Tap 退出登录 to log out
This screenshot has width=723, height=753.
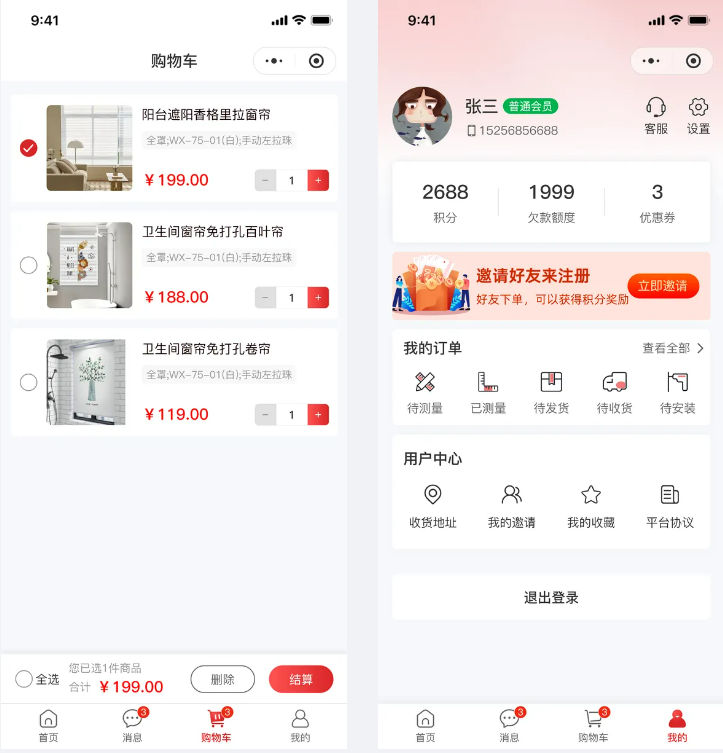[551, 597]
